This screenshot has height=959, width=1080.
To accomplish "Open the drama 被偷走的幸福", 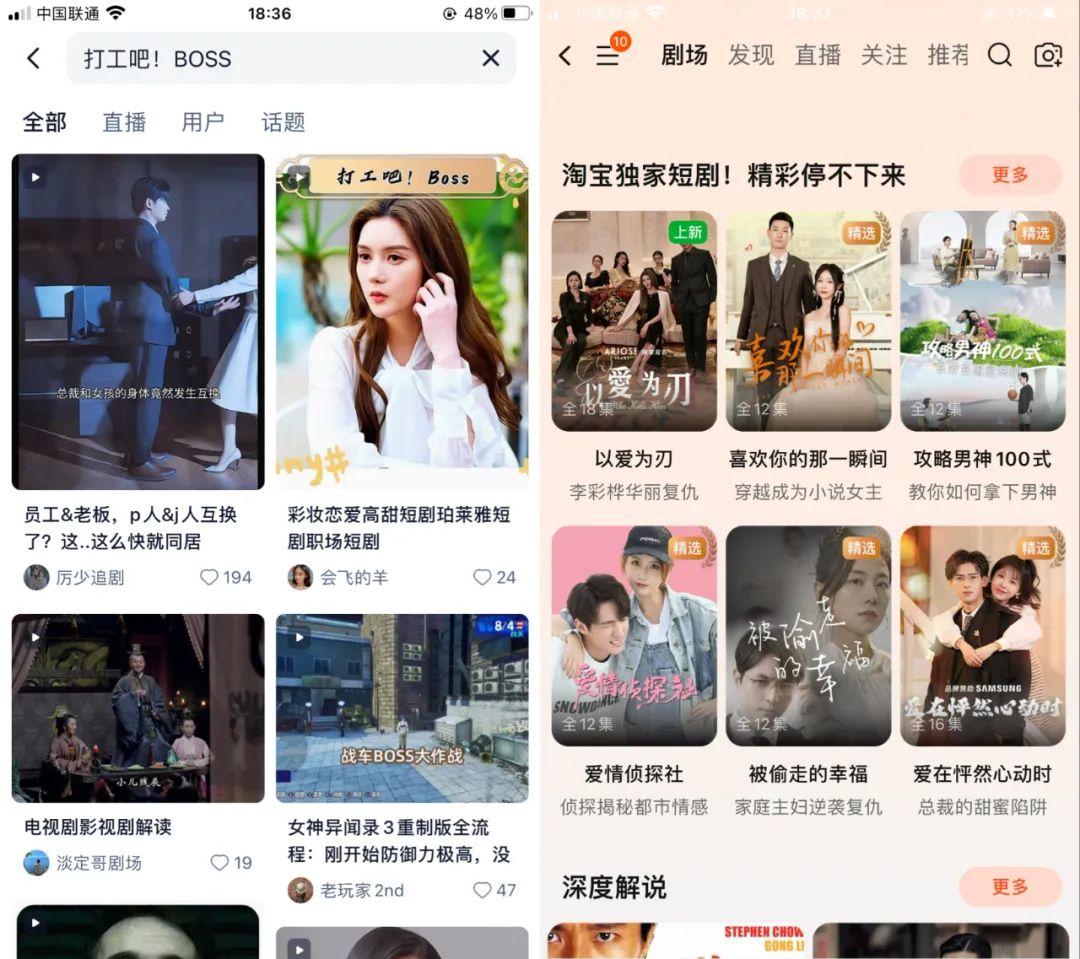I will tap(808, 636).
